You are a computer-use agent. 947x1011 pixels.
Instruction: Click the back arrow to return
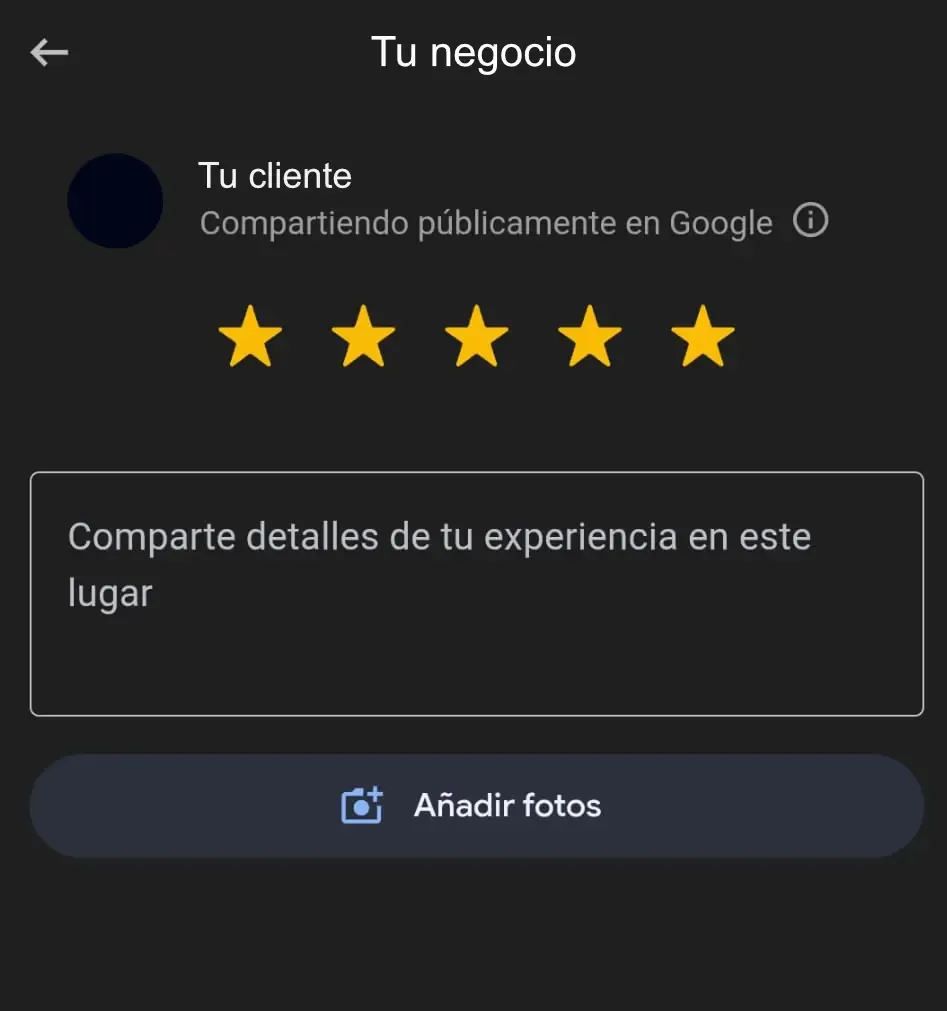[x=47, y=52]
